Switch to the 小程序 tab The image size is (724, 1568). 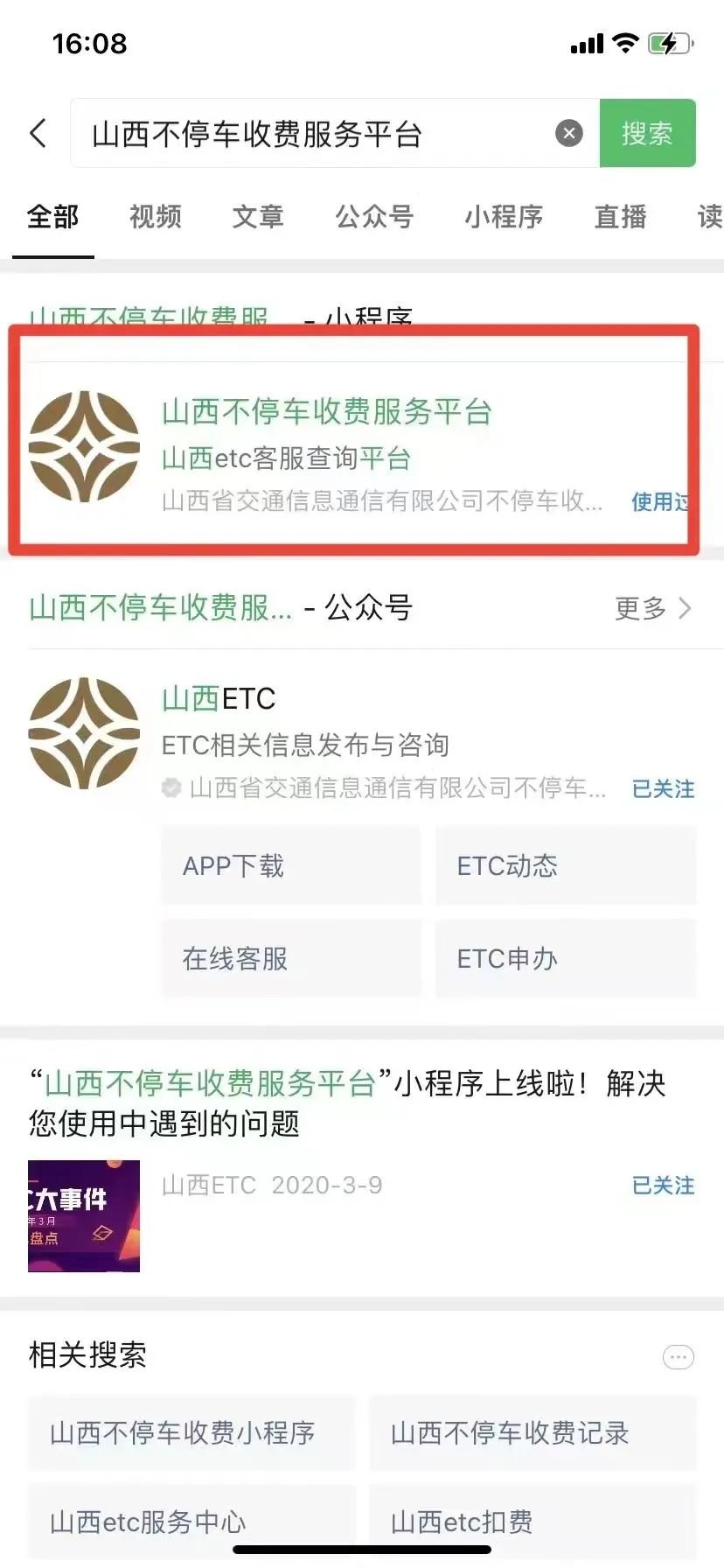[x=504, y=216]
